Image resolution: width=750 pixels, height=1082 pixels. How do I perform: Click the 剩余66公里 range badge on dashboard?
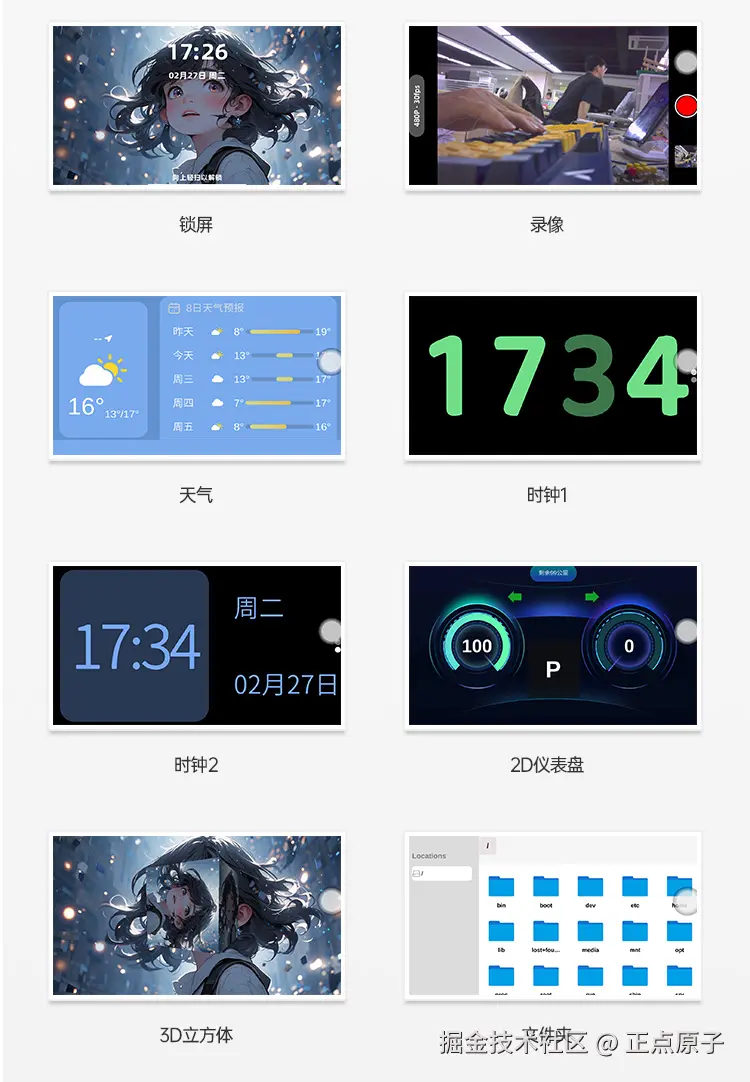[x=552, y=572]
